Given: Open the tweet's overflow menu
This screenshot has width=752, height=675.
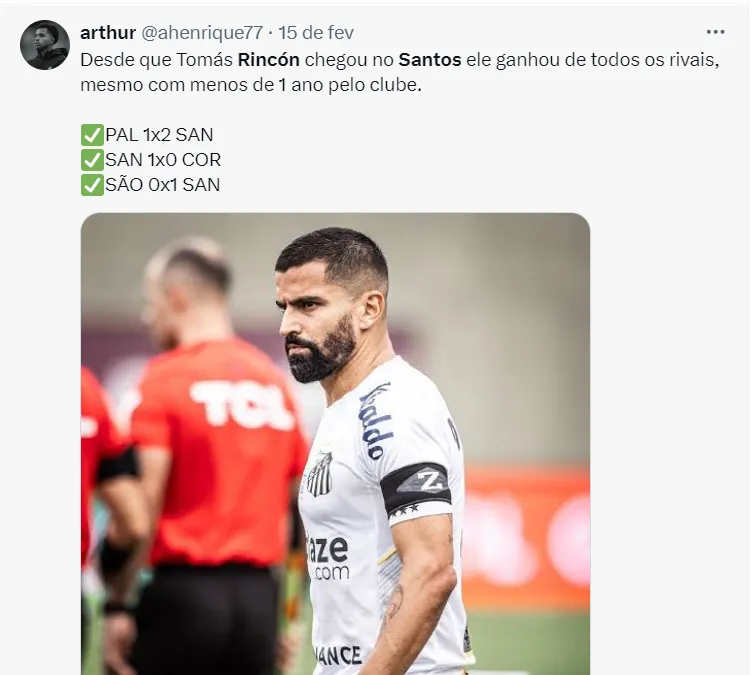Looking at the screenshot, I should coord(715,32).
